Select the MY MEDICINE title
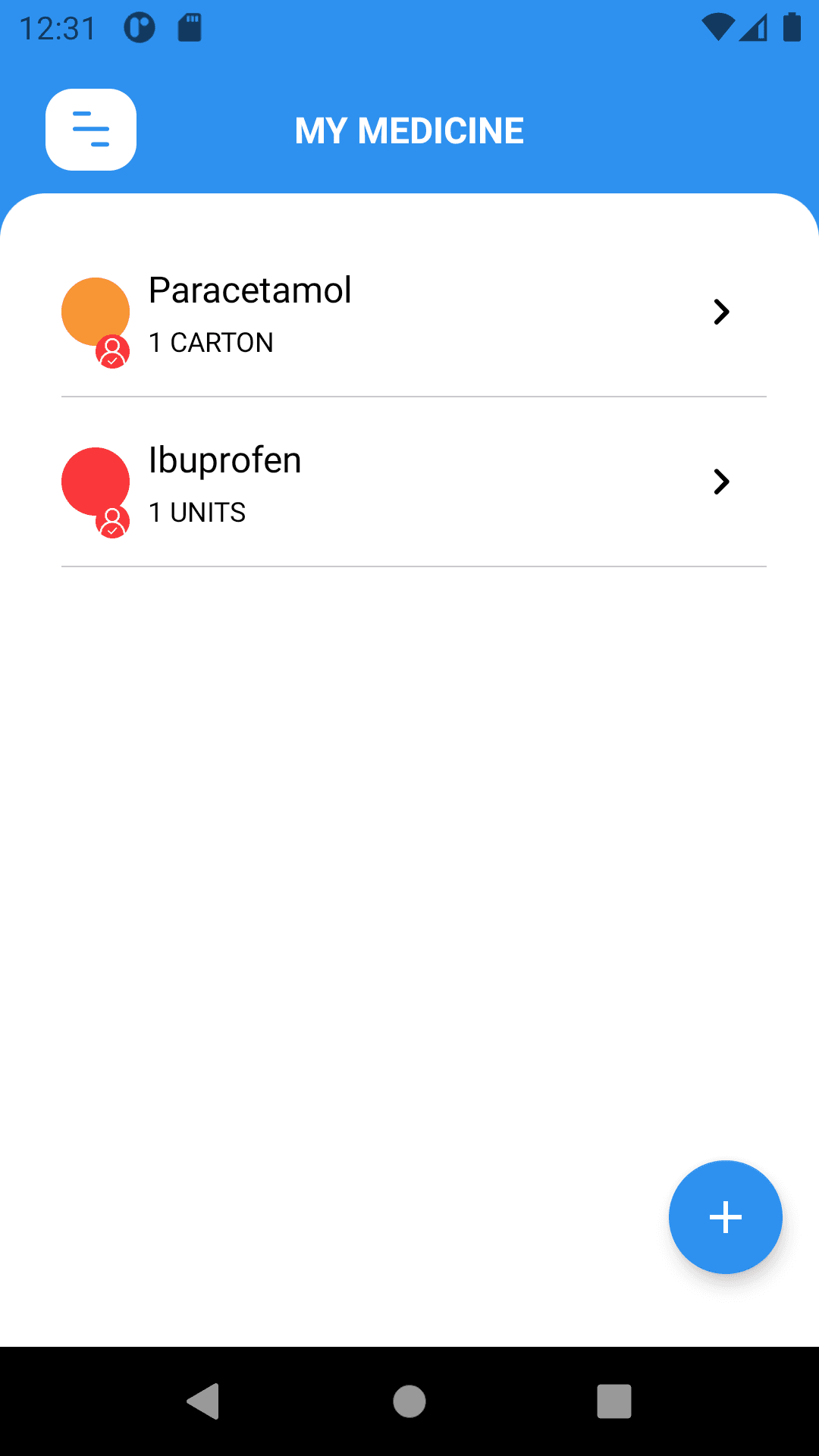The image size is (819, 1456). point(409,130)
